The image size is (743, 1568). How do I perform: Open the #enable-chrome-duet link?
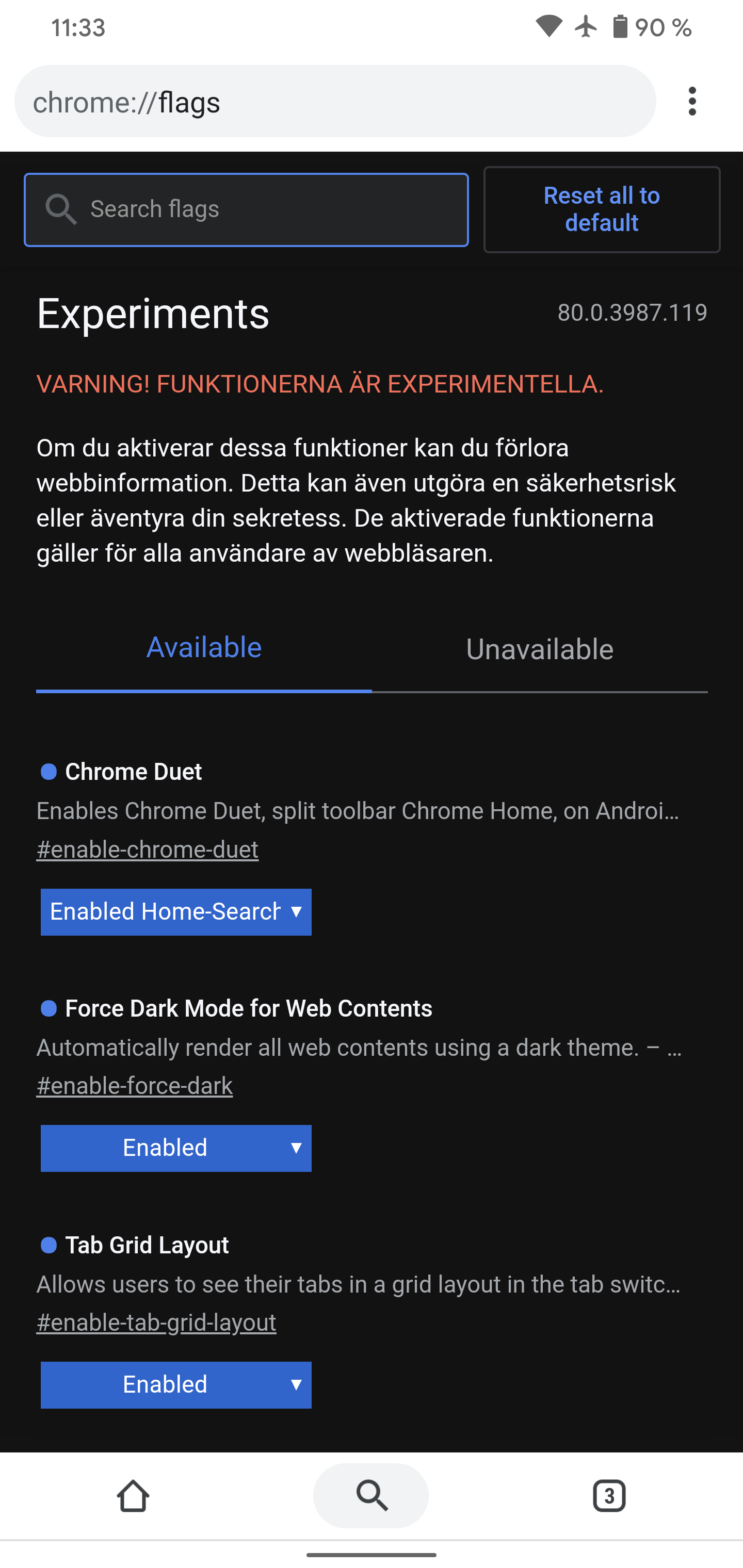(148, 849)
